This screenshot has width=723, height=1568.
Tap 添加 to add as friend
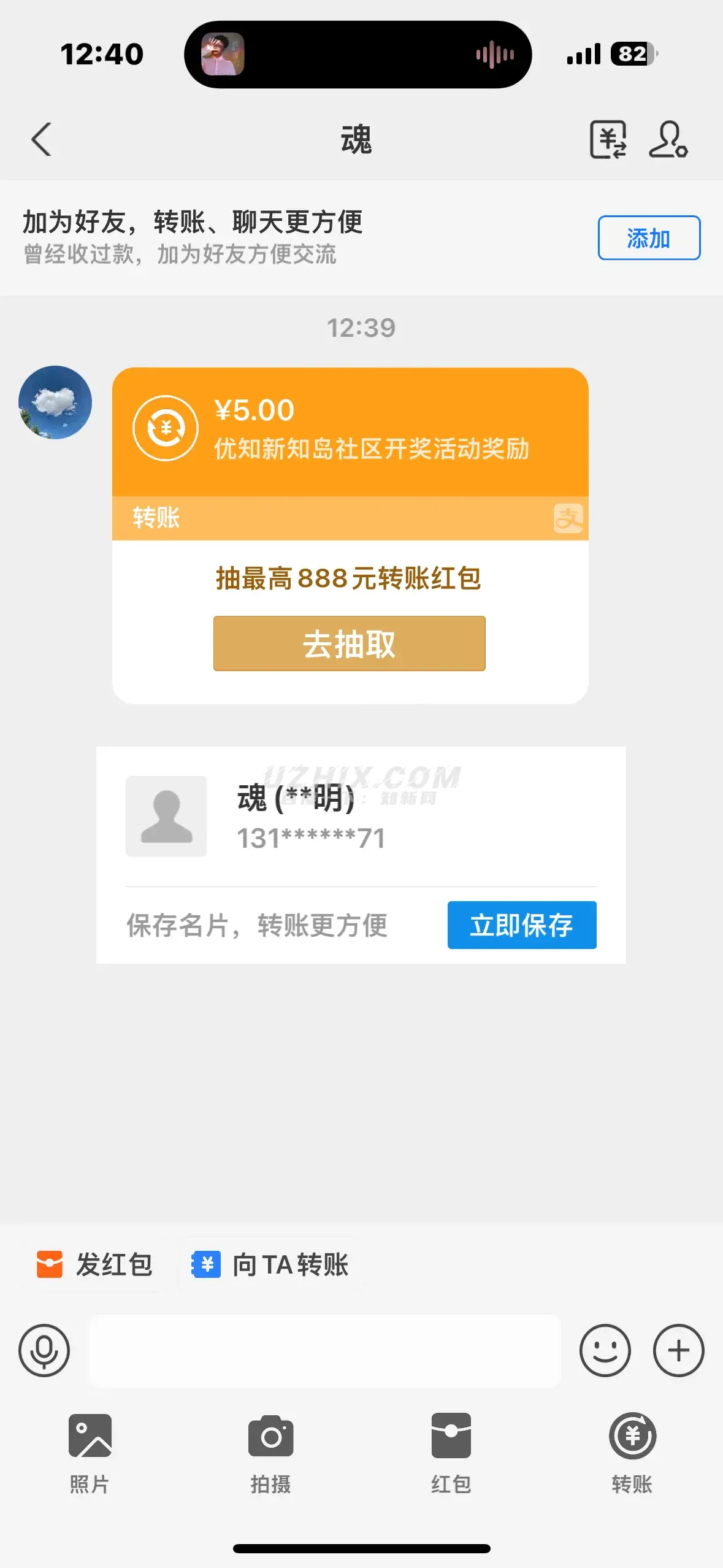pyautogui.click(x=648, y=239)
